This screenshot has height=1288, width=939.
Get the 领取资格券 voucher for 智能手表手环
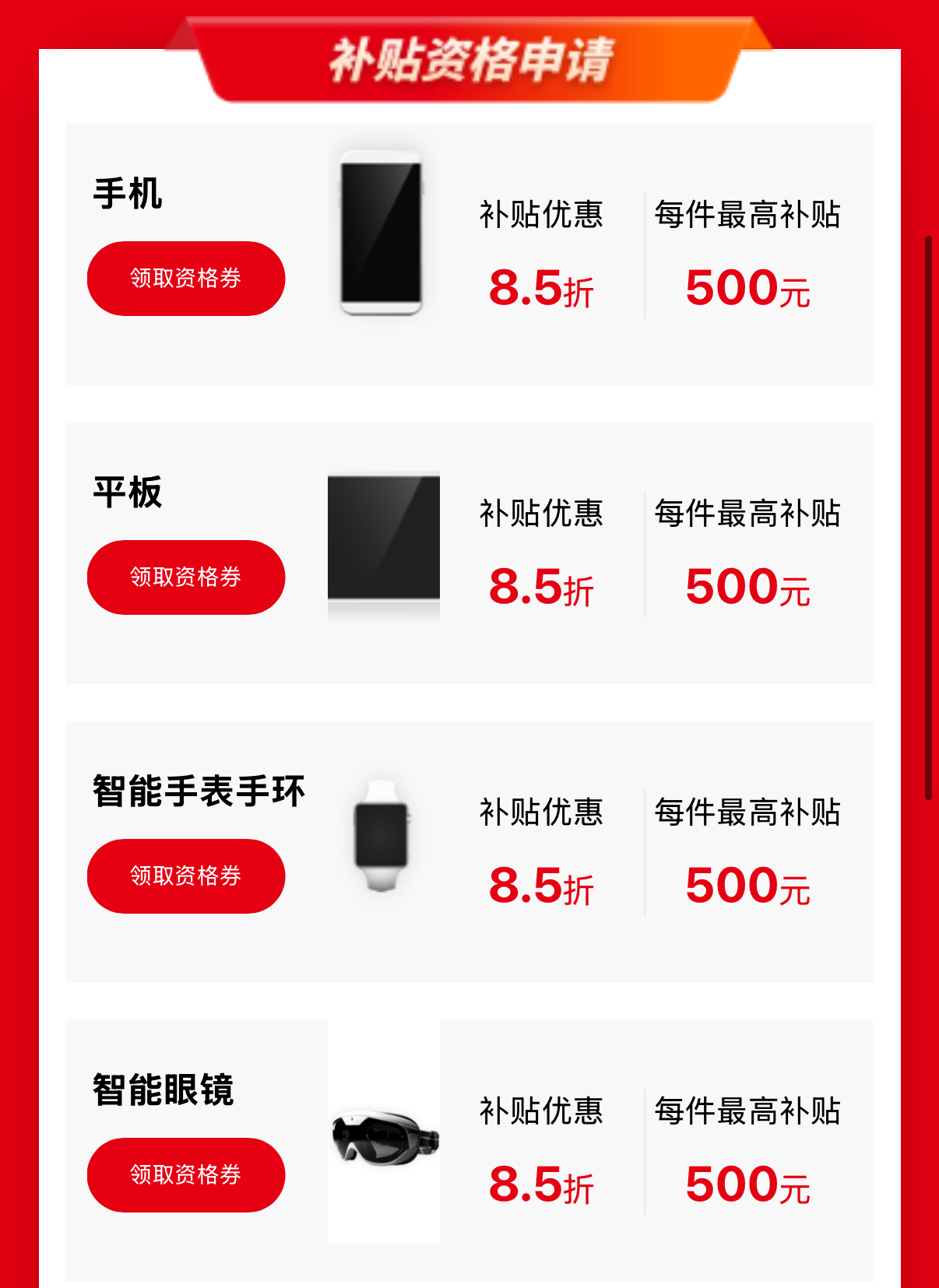[x=186, y=876]
